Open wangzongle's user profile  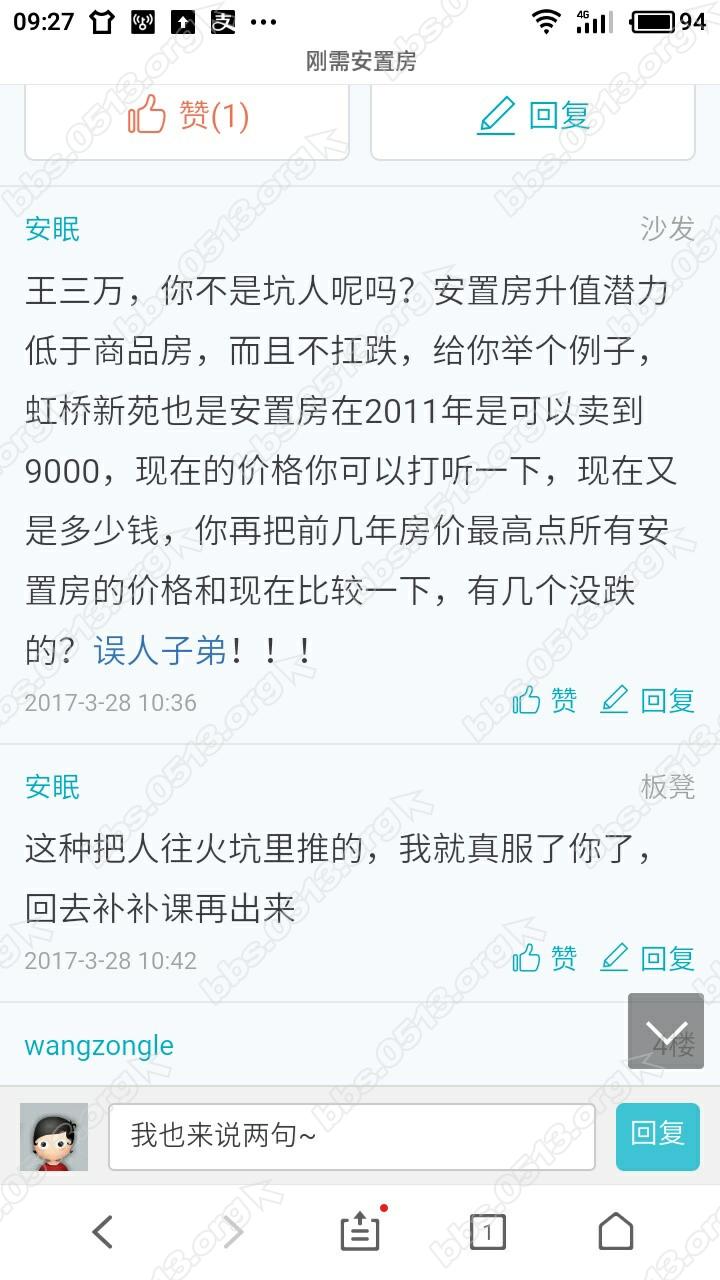(x=99, y=1046)
